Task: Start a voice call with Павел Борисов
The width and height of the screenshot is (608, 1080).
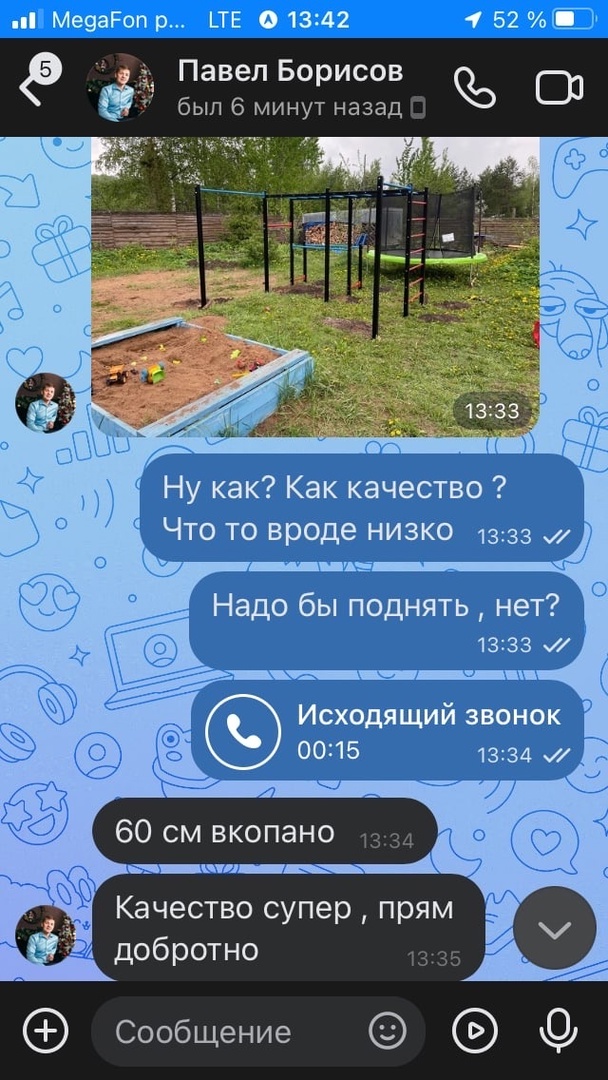Action: tap(474, 88)
